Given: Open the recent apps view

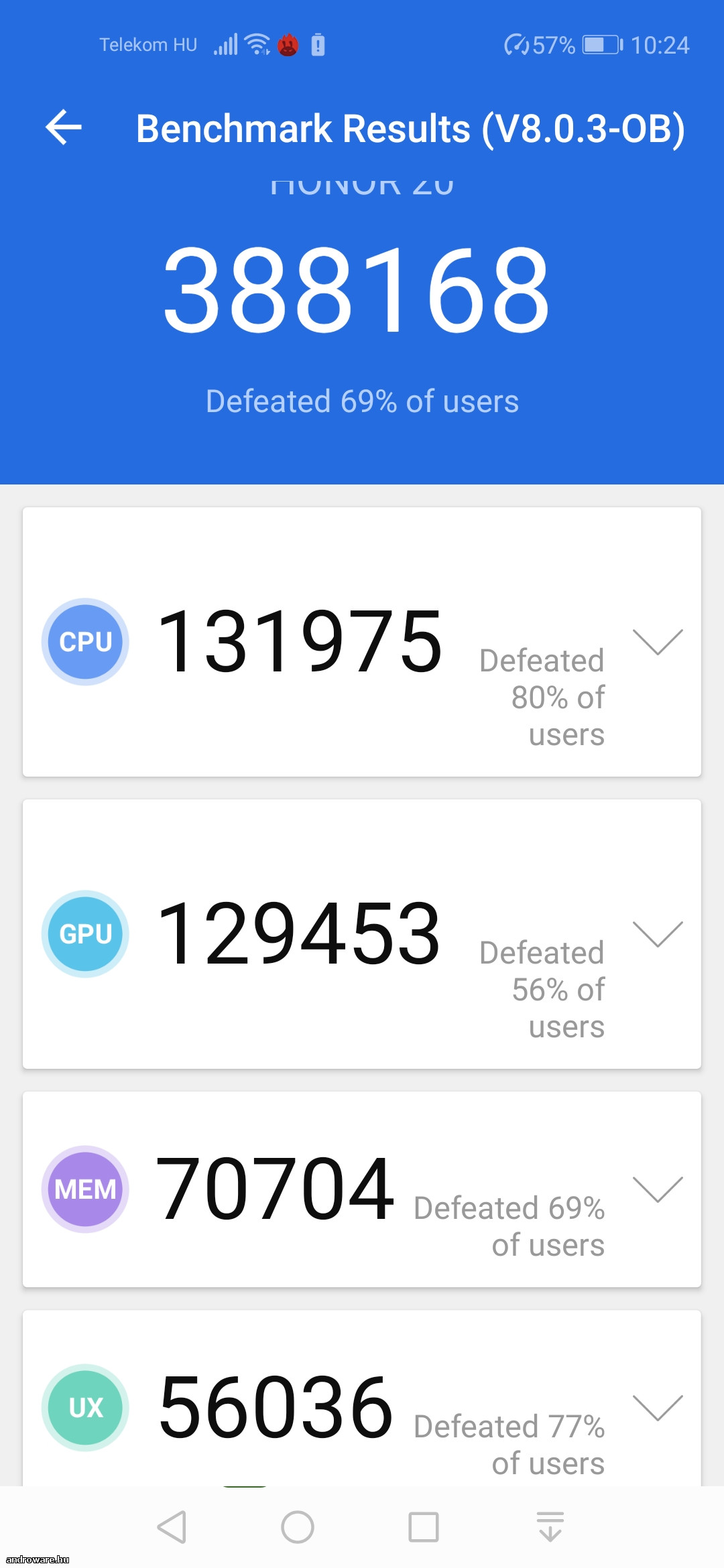Looking at the screenshot, I should tap(424, 1527).
